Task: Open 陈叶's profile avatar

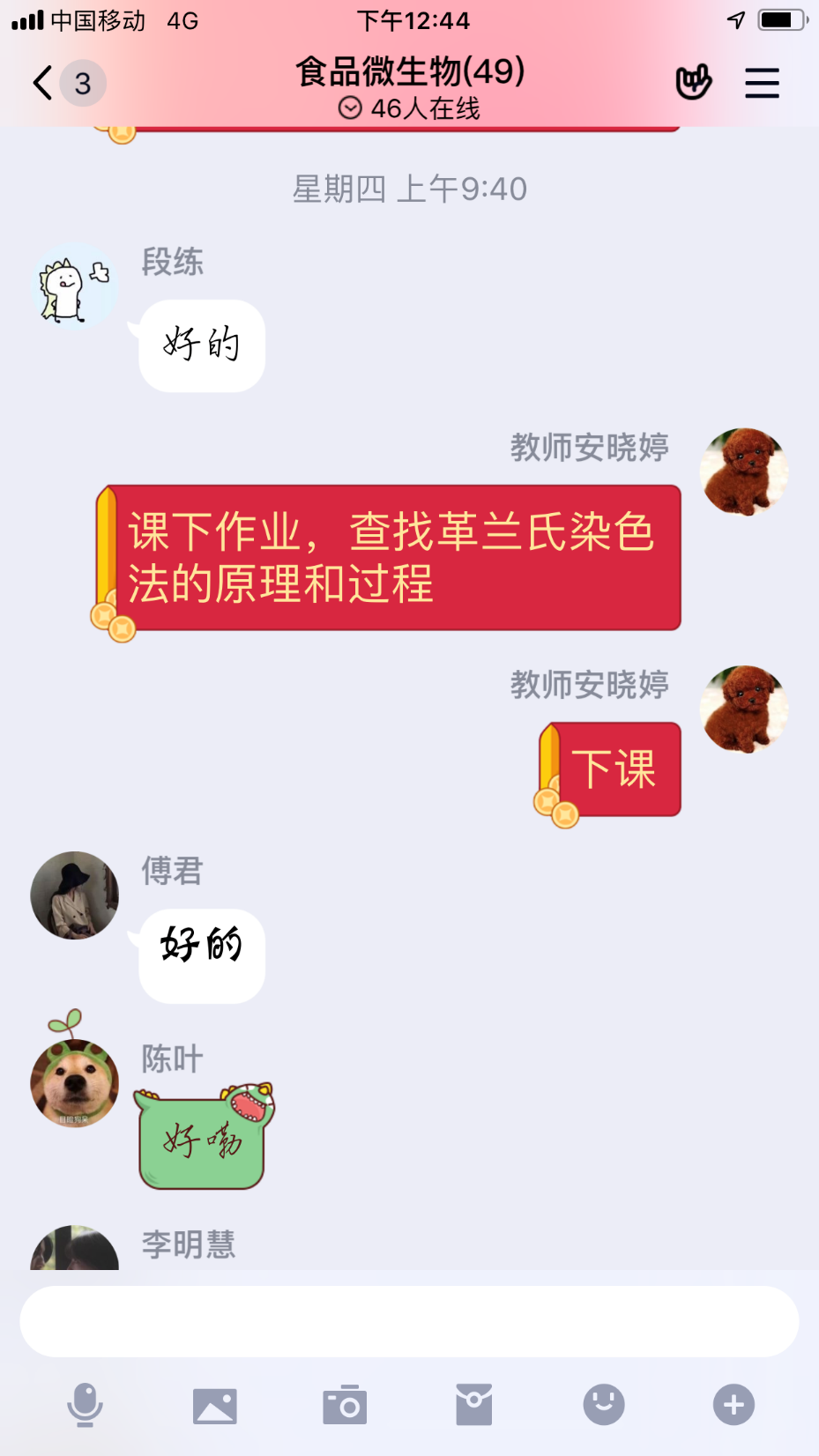Action: 75,1082
